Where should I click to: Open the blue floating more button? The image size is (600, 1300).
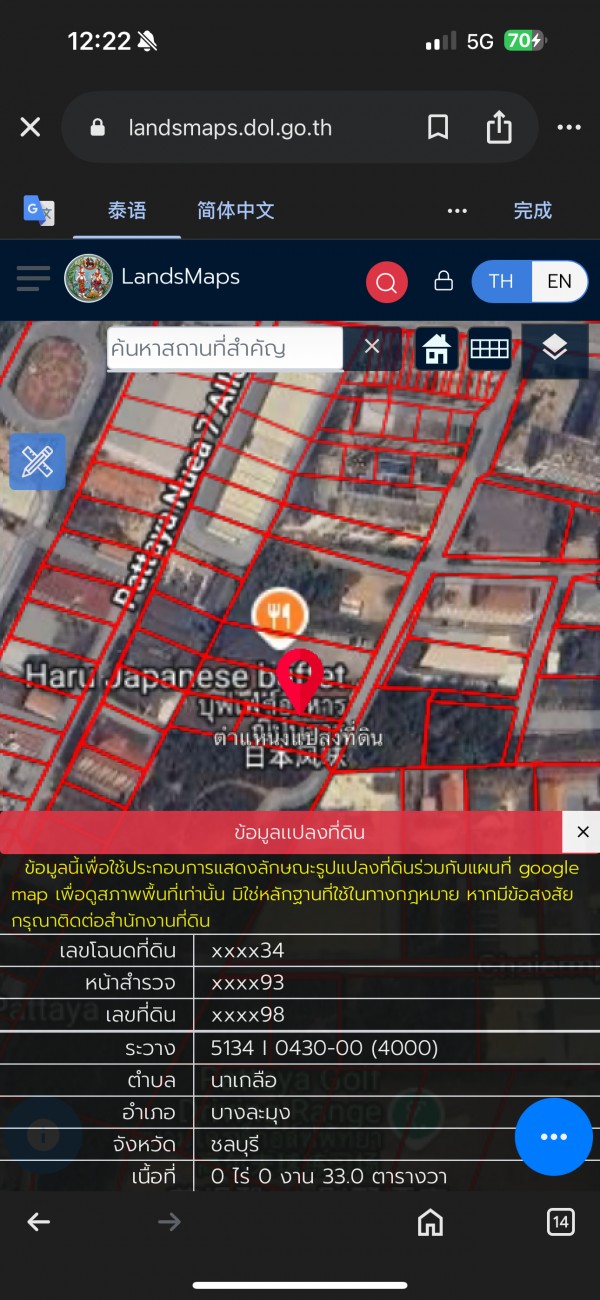(553, 1137)
